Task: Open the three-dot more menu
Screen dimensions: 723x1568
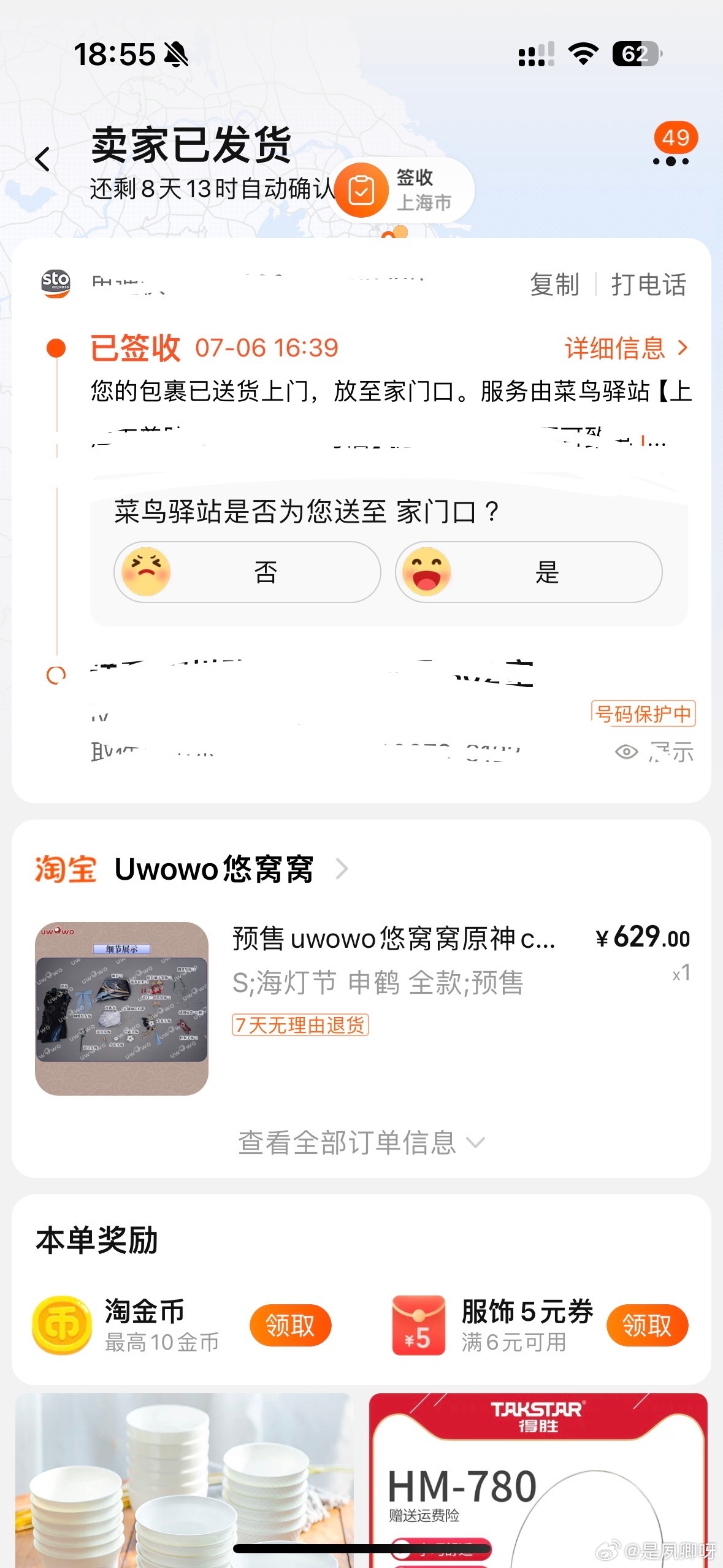Action: [671, 161]
